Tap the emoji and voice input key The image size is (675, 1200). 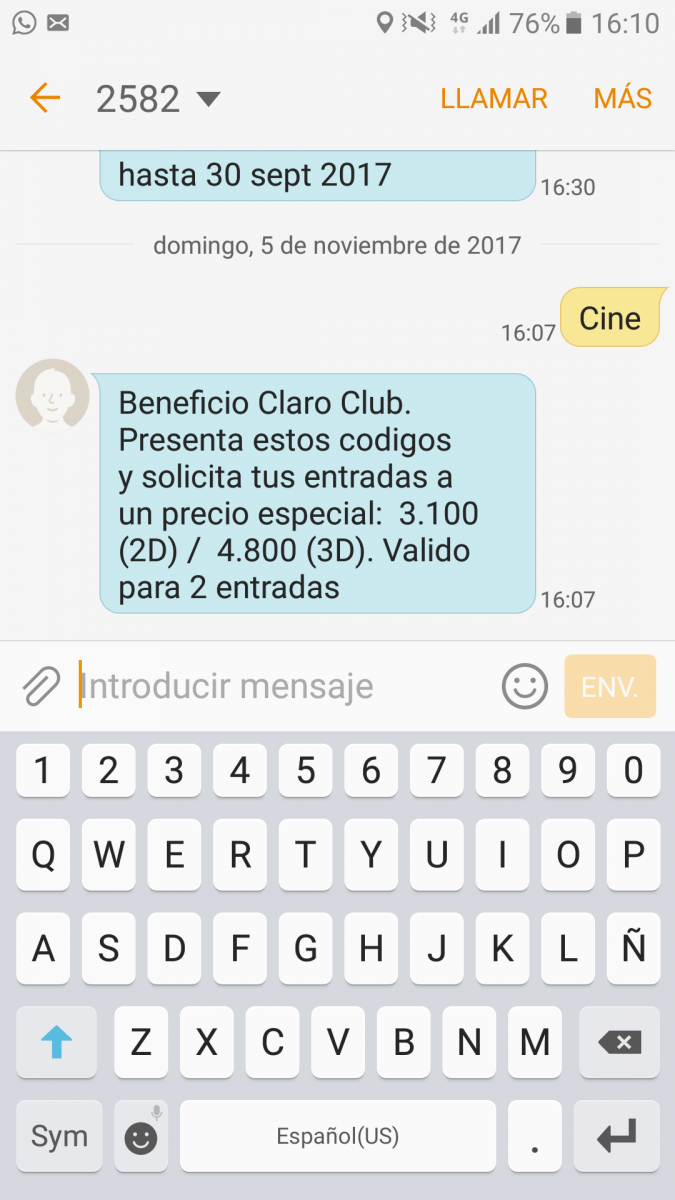[141, 1136]
